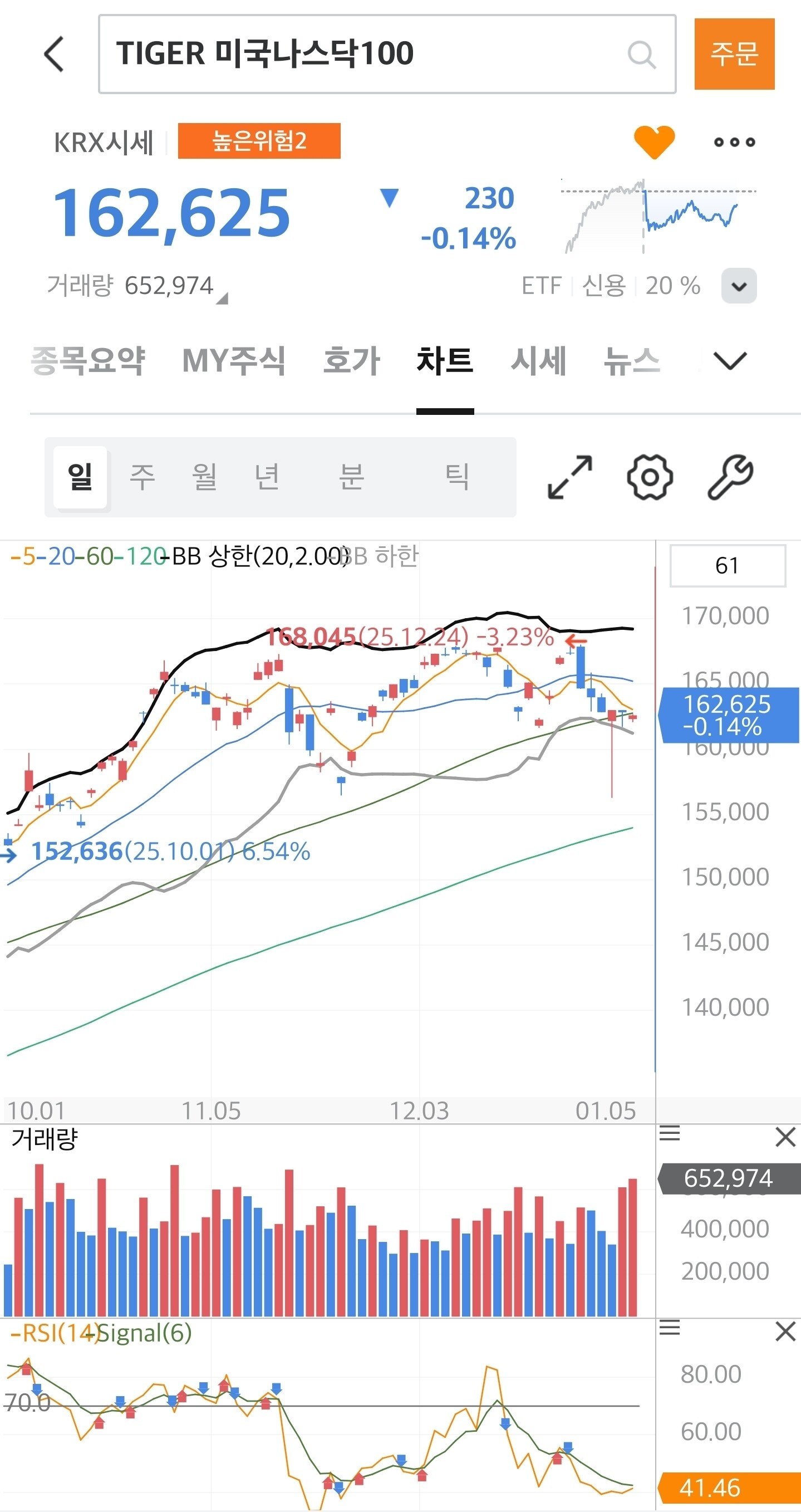
Task: Tap the orange 주문 order button
Action: coord(734,54)
